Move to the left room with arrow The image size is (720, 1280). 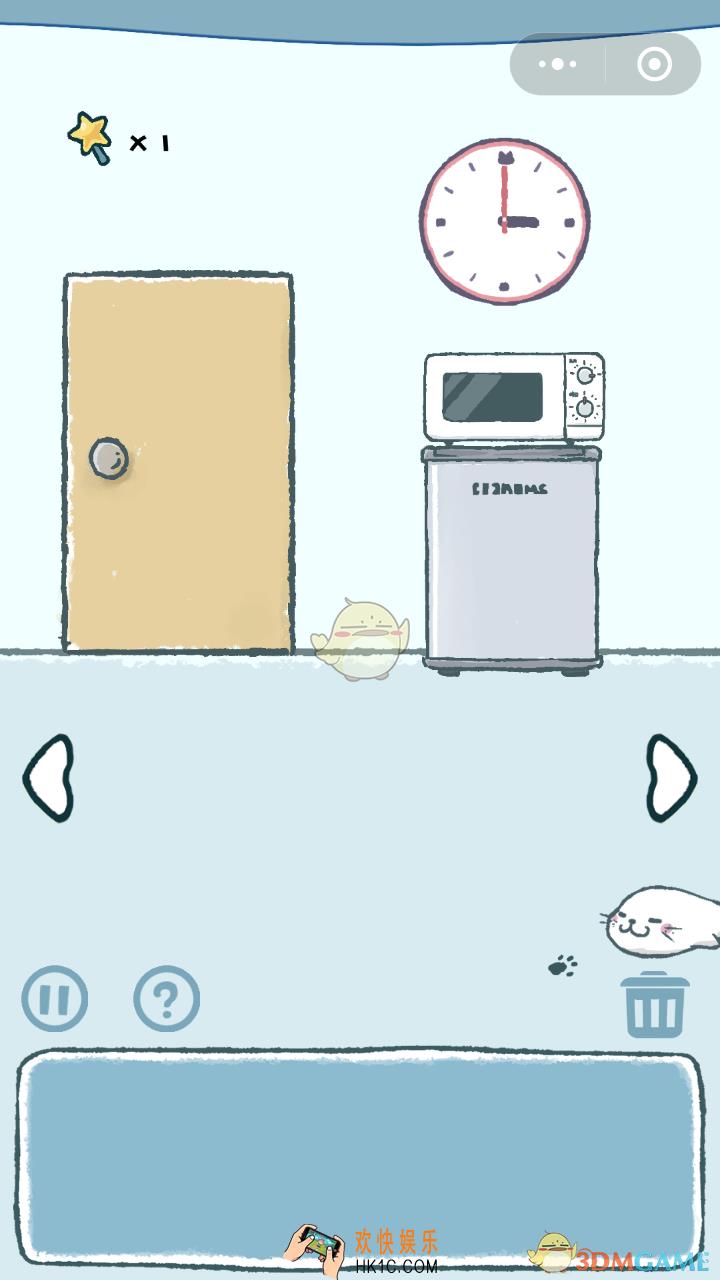[x=49, y=778]
